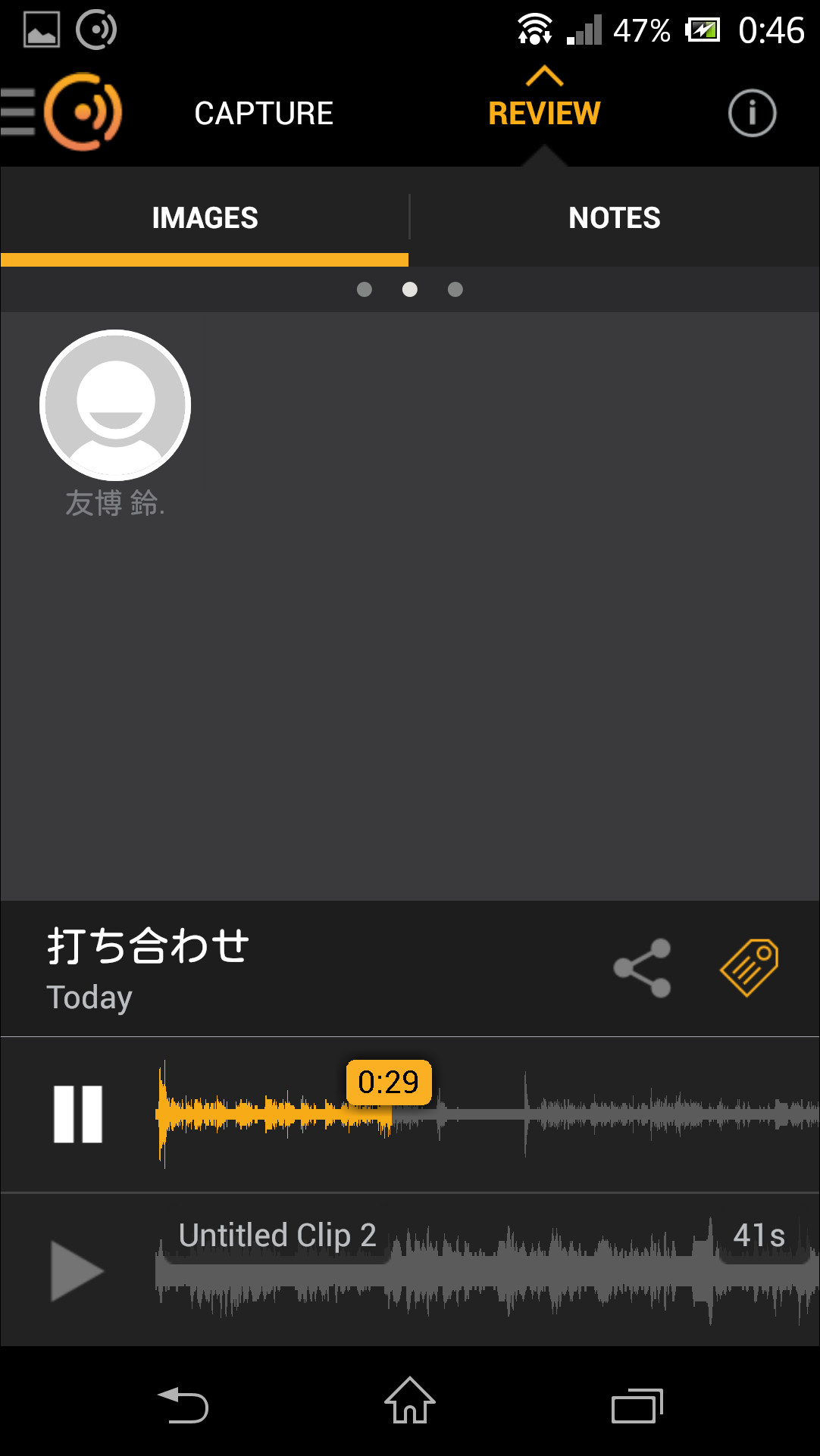
Task: Go to the CAPTURE screen
Action: pos(264,112)
